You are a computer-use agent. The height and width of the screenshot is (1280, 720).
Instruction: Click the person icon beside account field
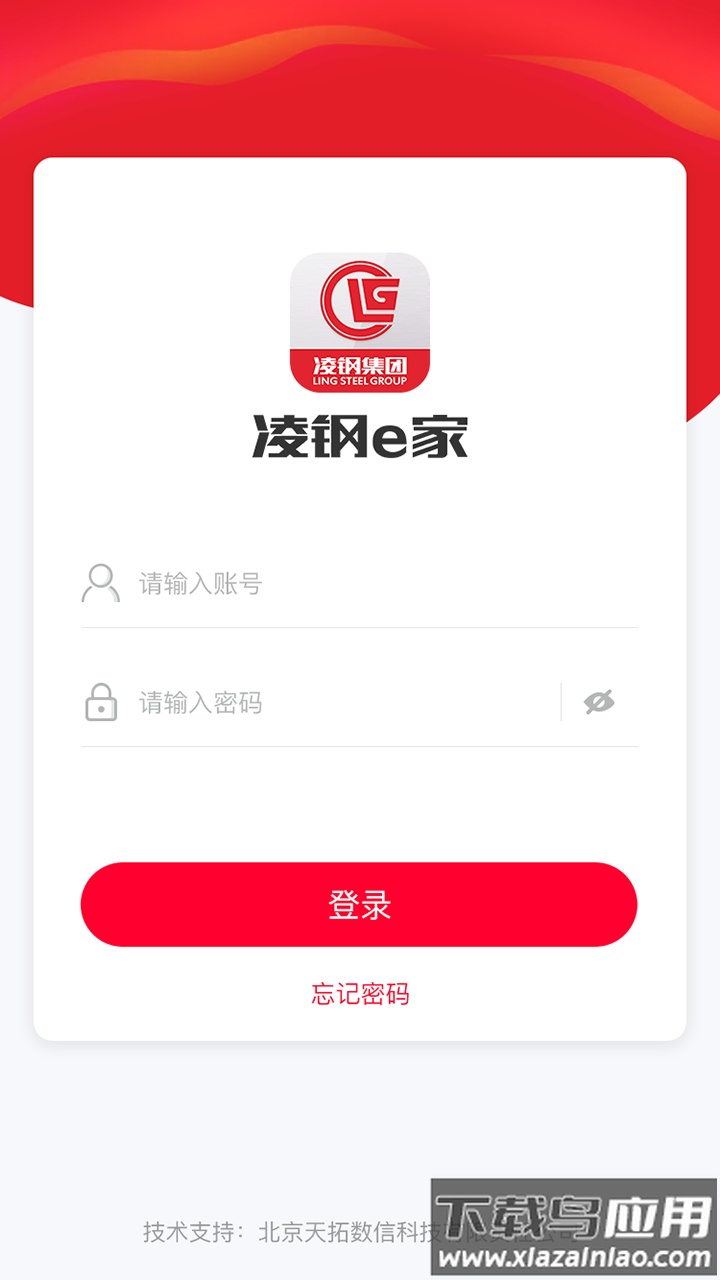(x=99, y=582)
